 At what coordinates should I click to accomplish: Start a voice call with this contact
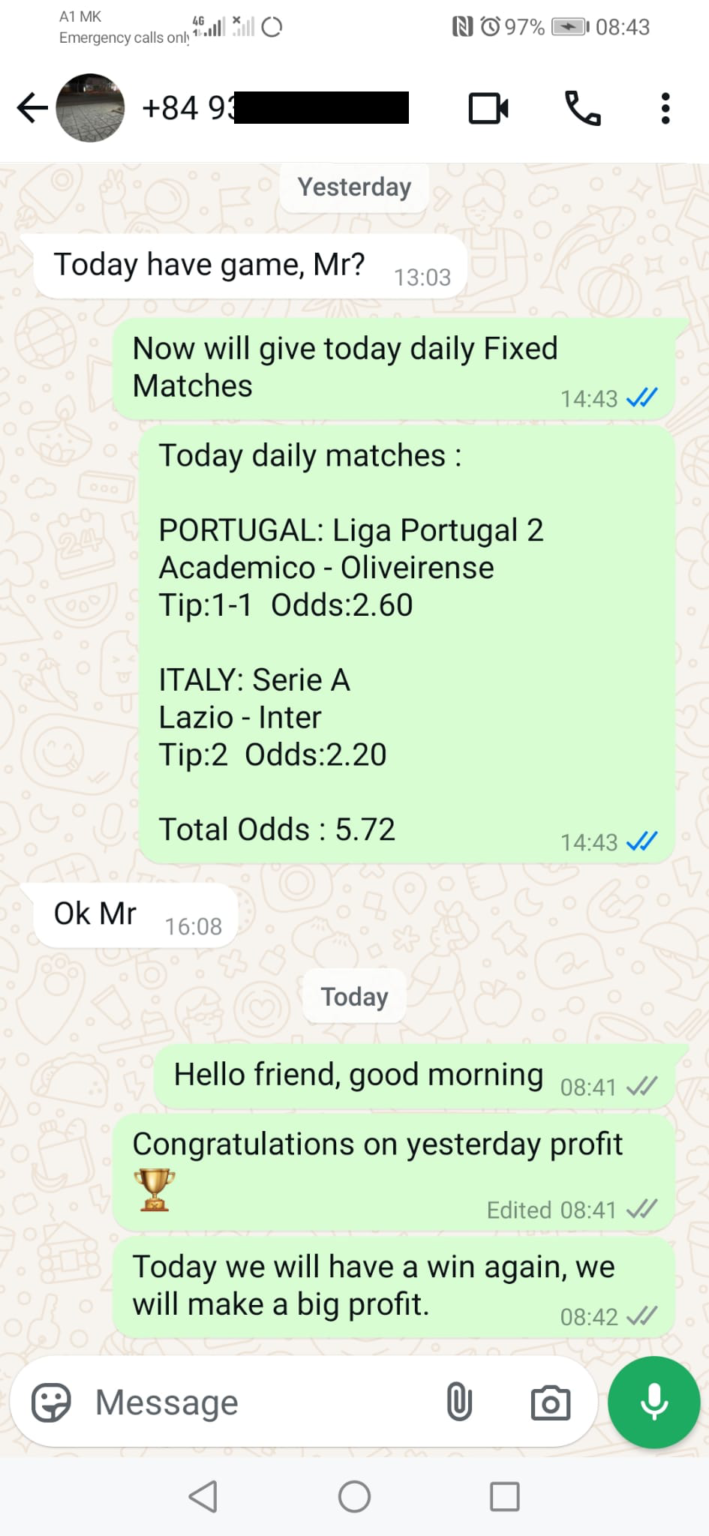coord(582,108)
